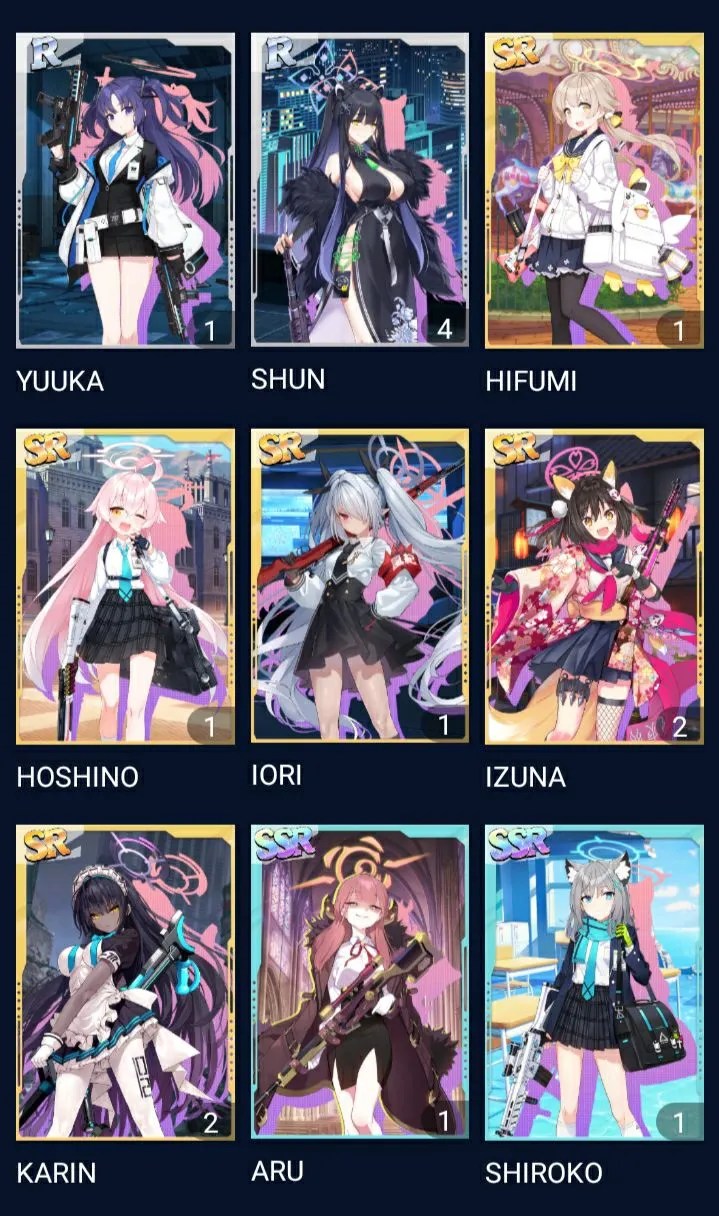Open the Yuuka R card

(x=125, y=190)
